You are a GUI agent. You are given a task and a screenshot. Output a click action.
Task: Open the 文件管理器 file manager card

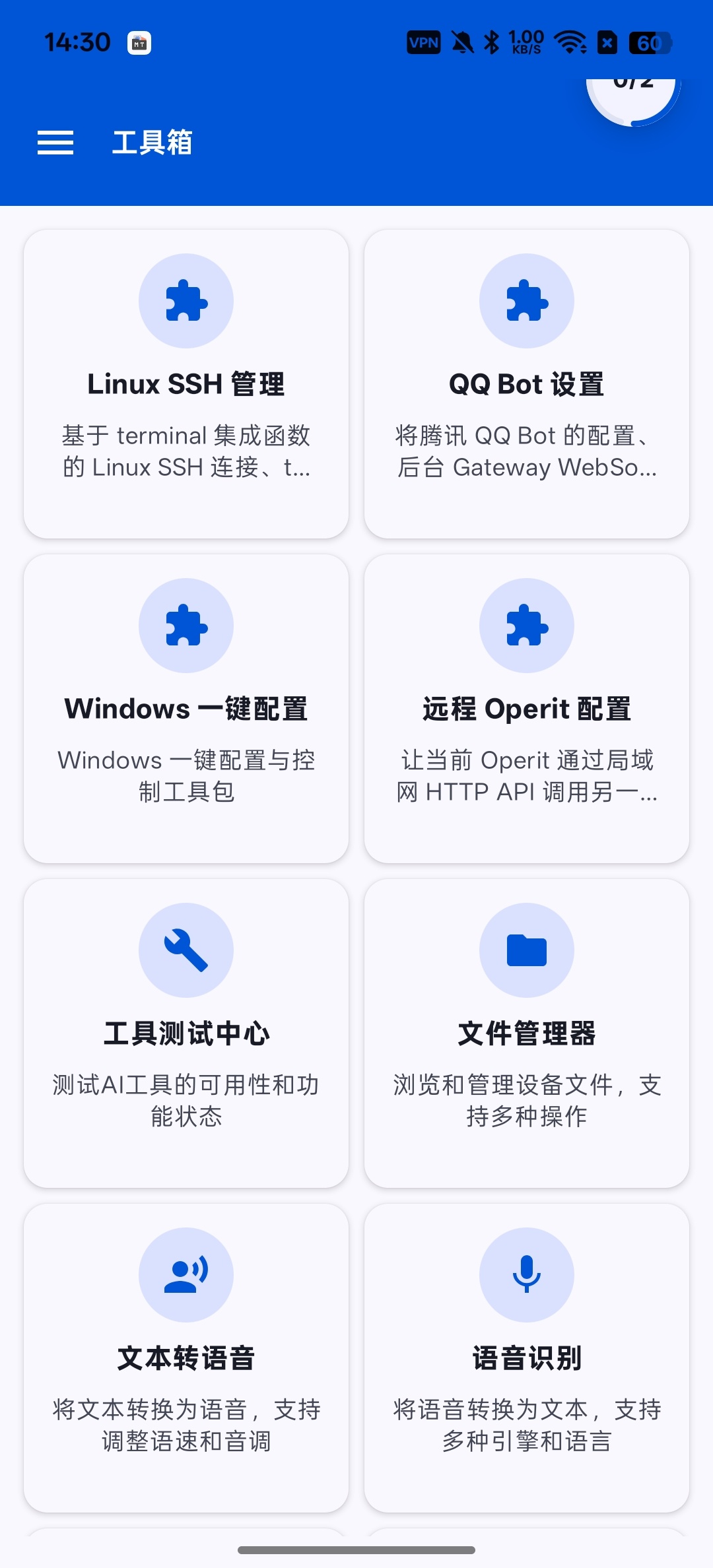point(527,1033)
